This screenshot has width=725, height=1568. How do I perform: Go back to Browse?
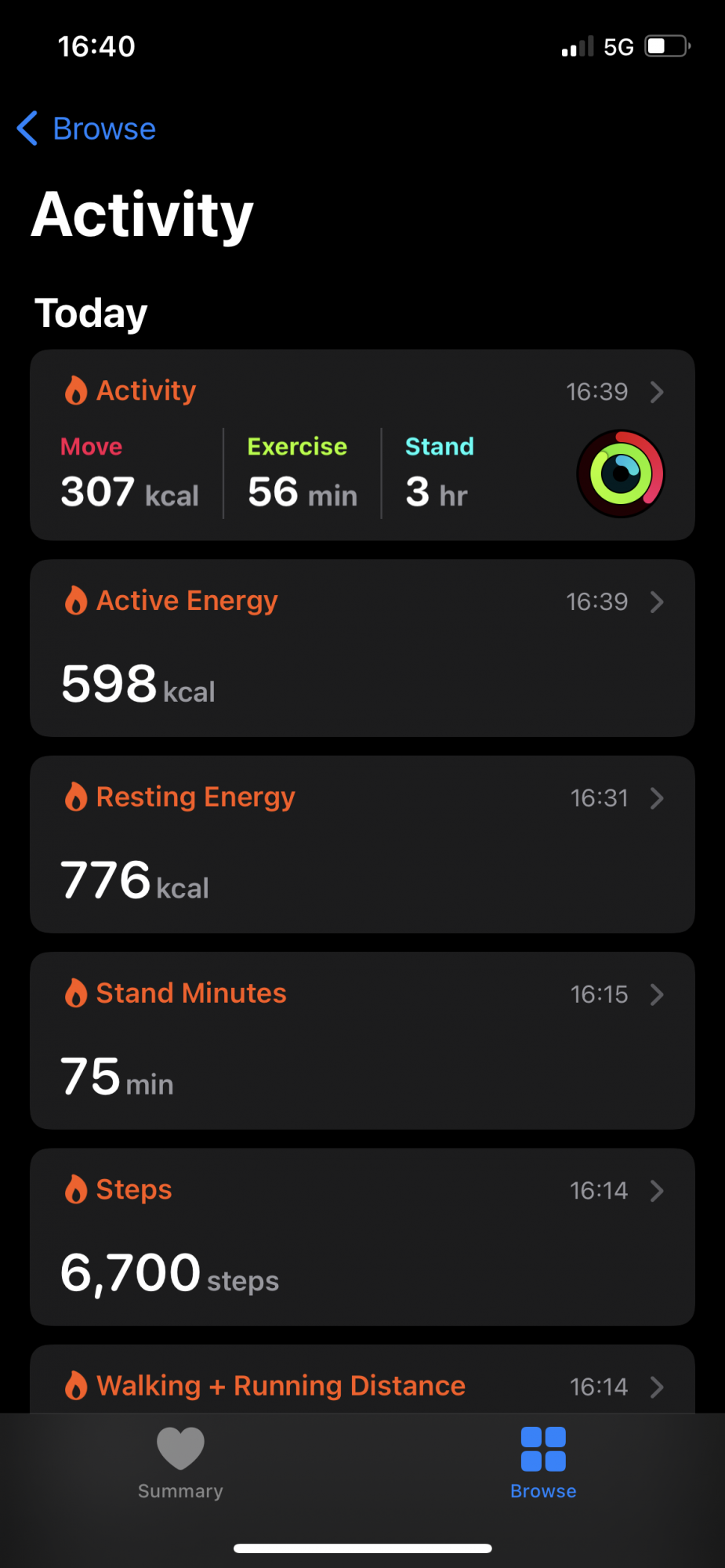(x=87, y=129)
